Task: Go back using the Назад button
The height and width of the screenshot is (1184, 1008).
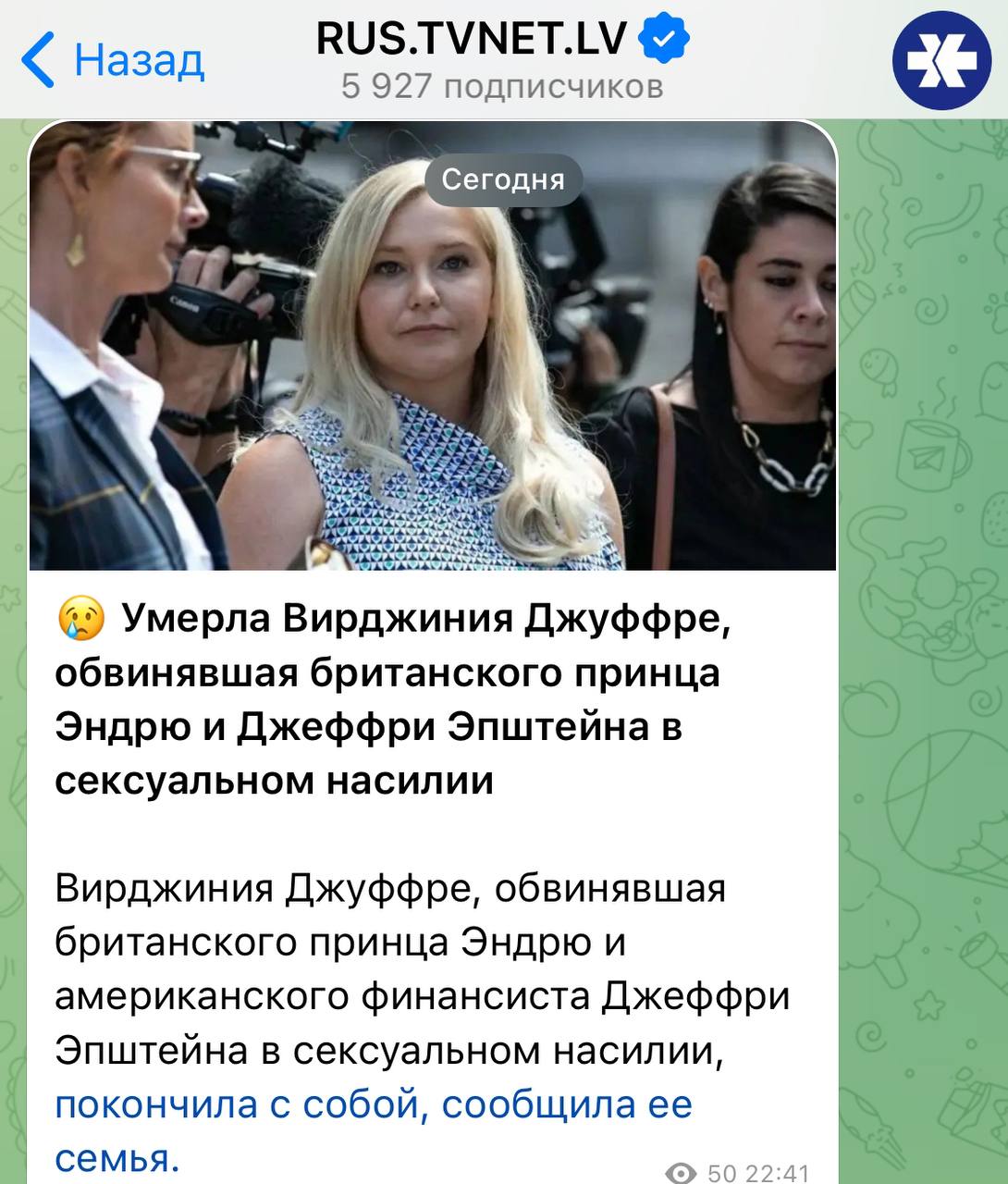Action: point(113,60)
